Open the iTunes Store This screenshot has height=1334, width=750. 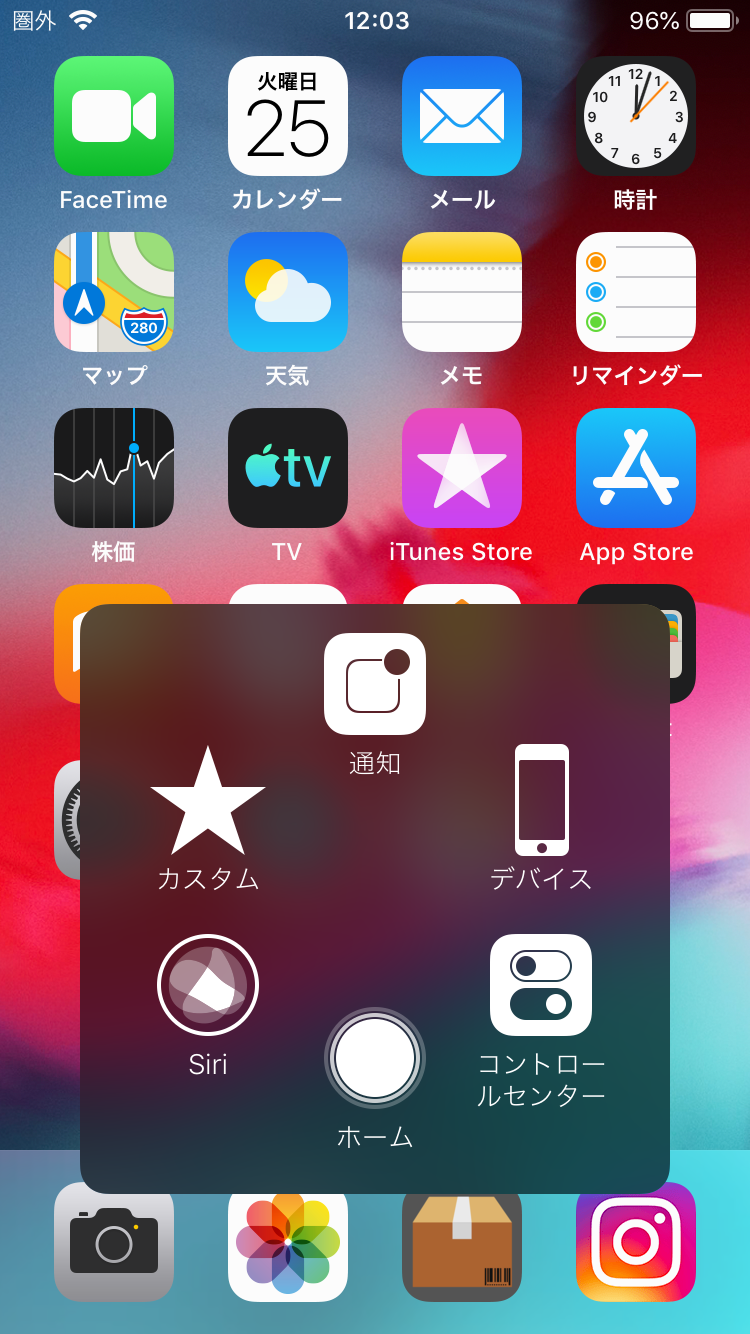[x=462, y=468]
